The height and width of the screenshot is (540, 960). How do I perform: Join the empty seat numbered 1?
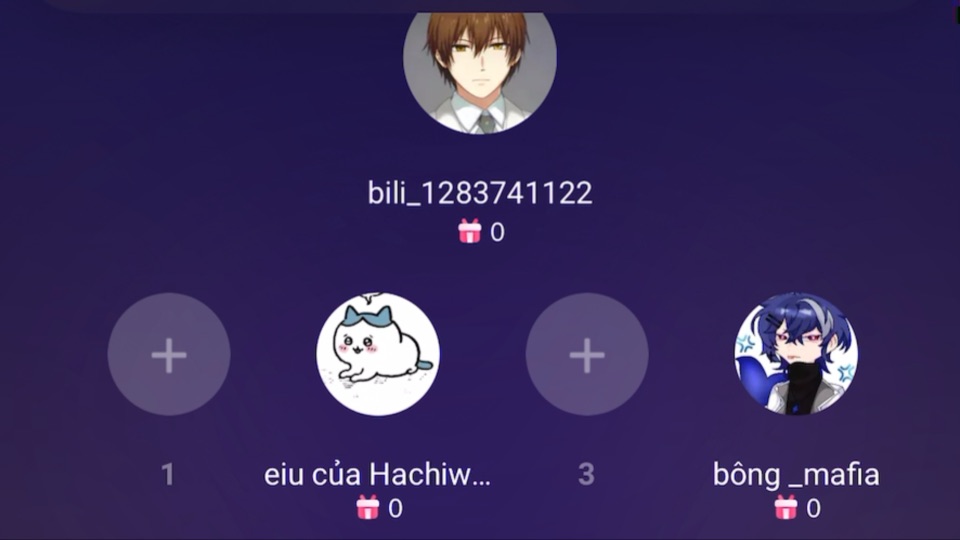tap(169, 354)
